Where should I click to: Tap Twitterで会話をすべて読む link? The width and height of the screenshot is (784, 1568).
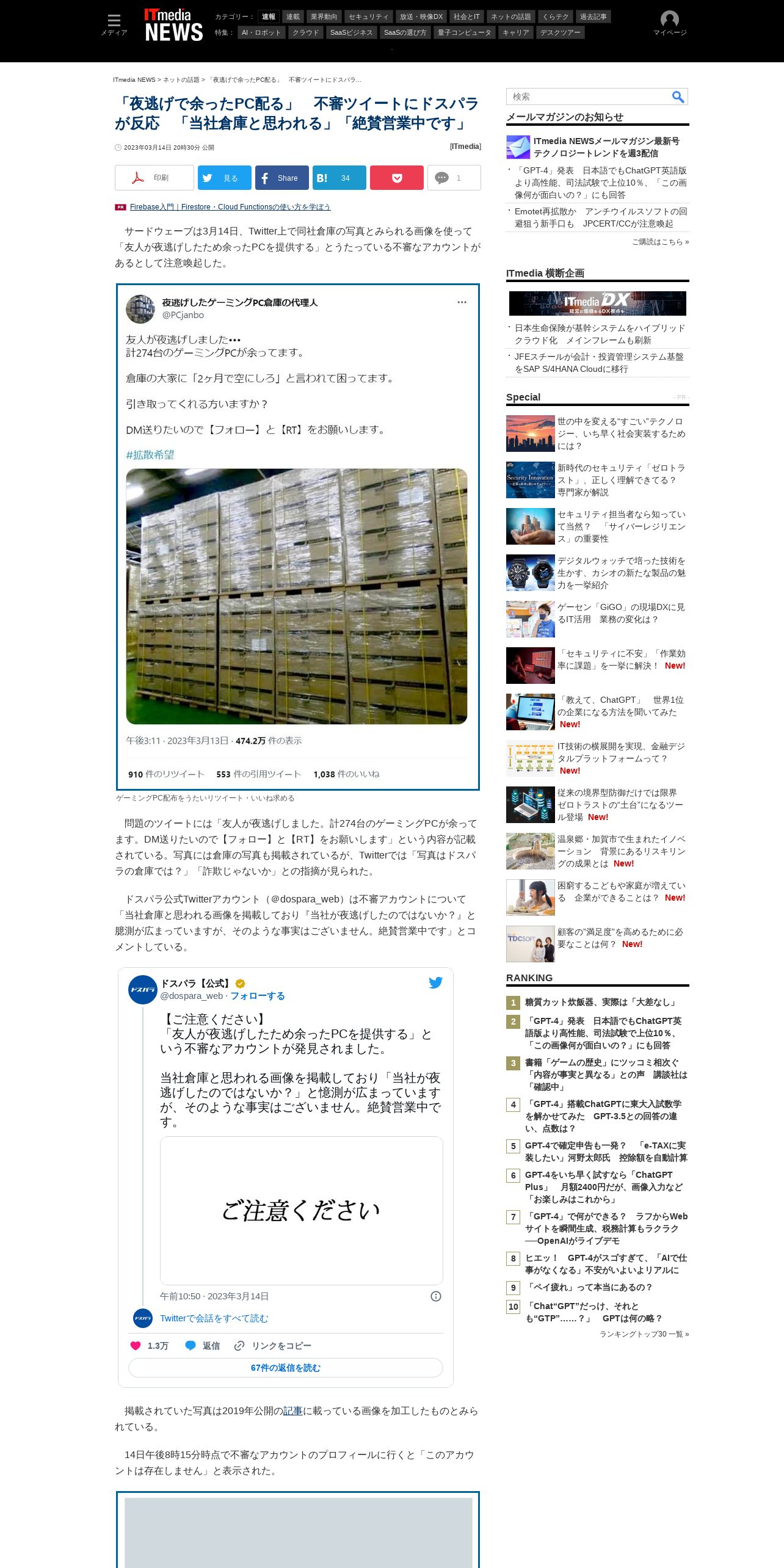214,1318
